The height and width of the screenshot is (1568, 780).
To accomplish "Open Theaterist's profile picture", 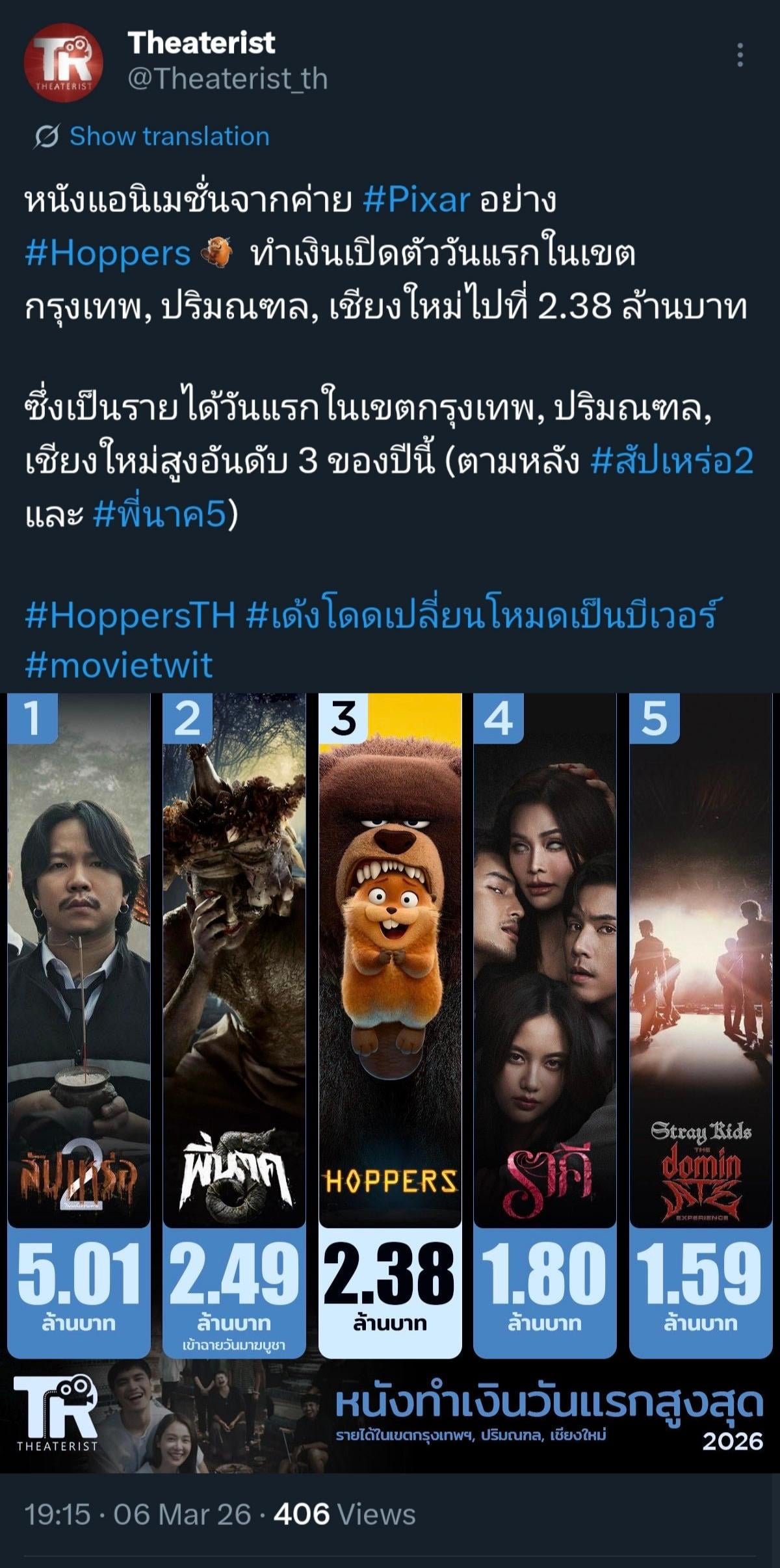I will point(63,62).
